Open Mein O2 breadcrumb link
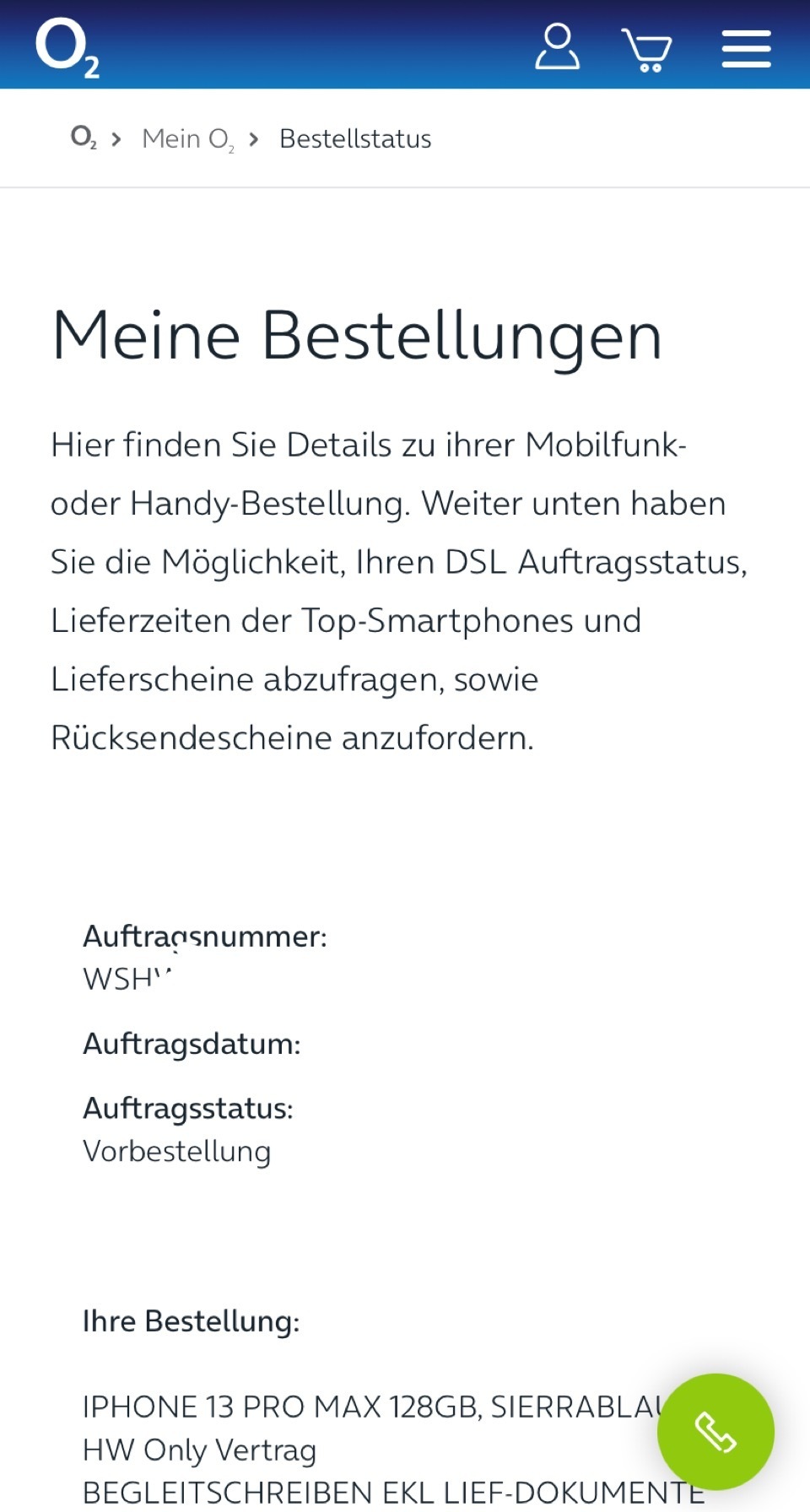This screenshot has width=810, height=1512. click(x=188, y=138)
